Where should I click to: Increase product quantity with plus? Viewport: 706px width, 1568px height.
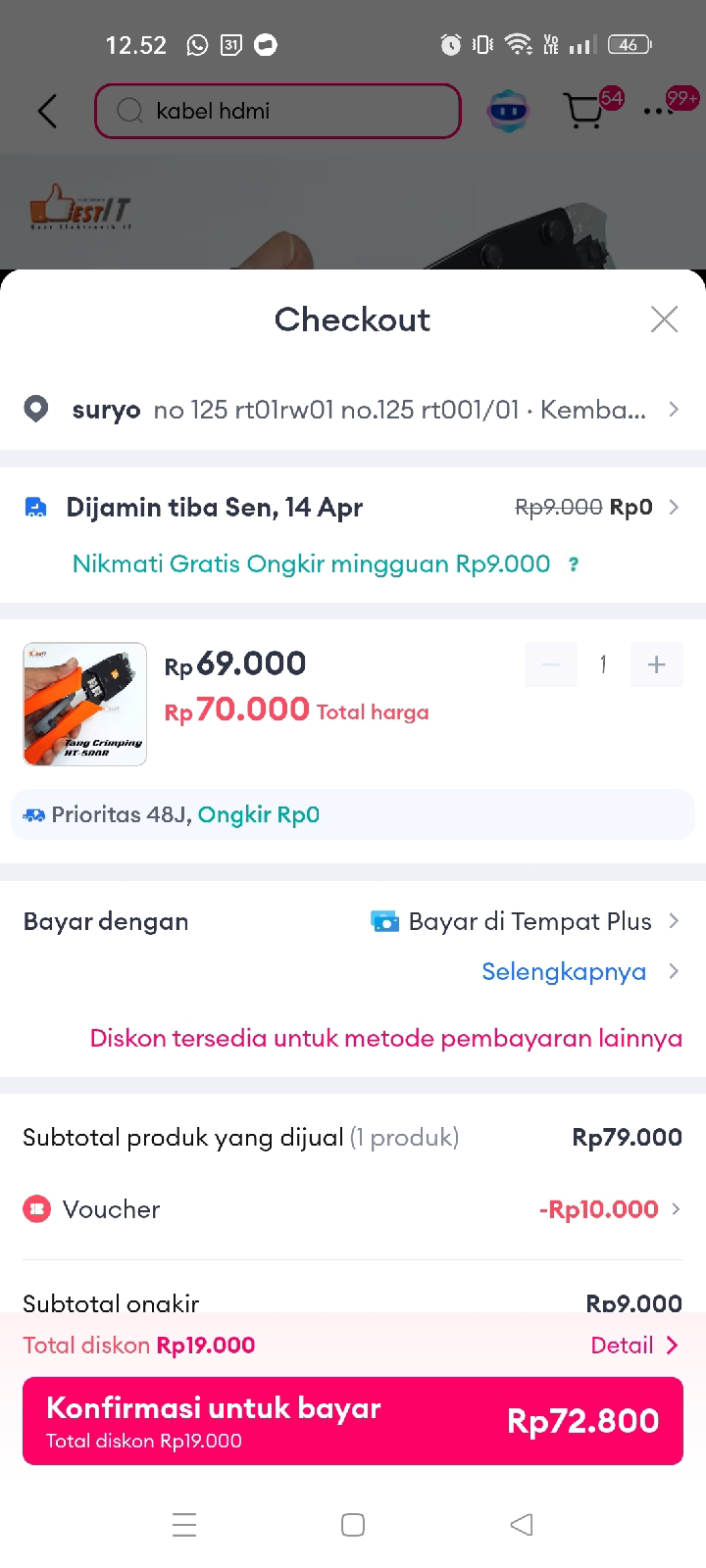(657, 664)
